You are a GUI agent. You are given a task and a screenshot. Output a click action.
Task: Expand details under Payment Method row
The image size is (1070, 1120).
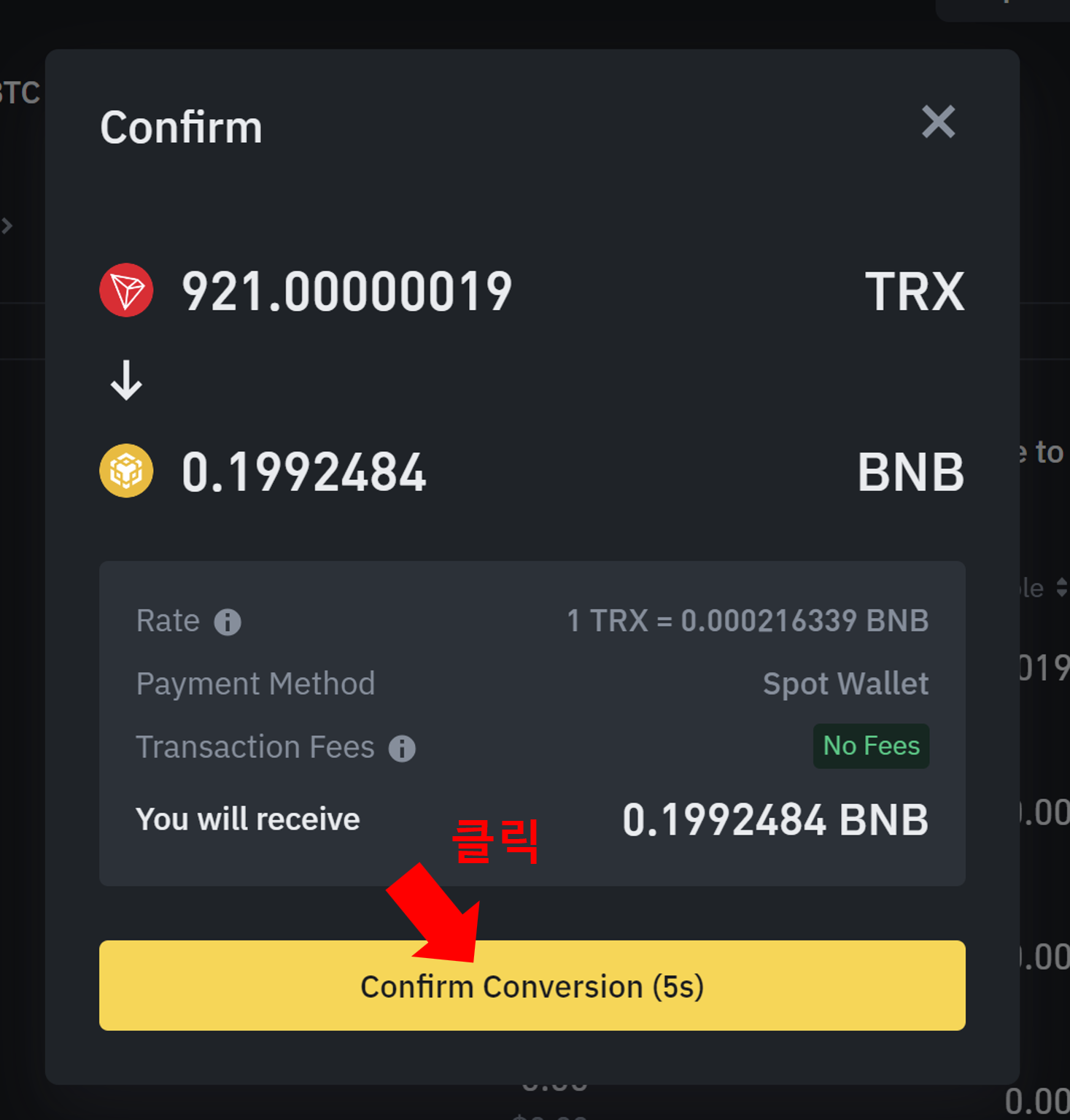pos(255,684)
